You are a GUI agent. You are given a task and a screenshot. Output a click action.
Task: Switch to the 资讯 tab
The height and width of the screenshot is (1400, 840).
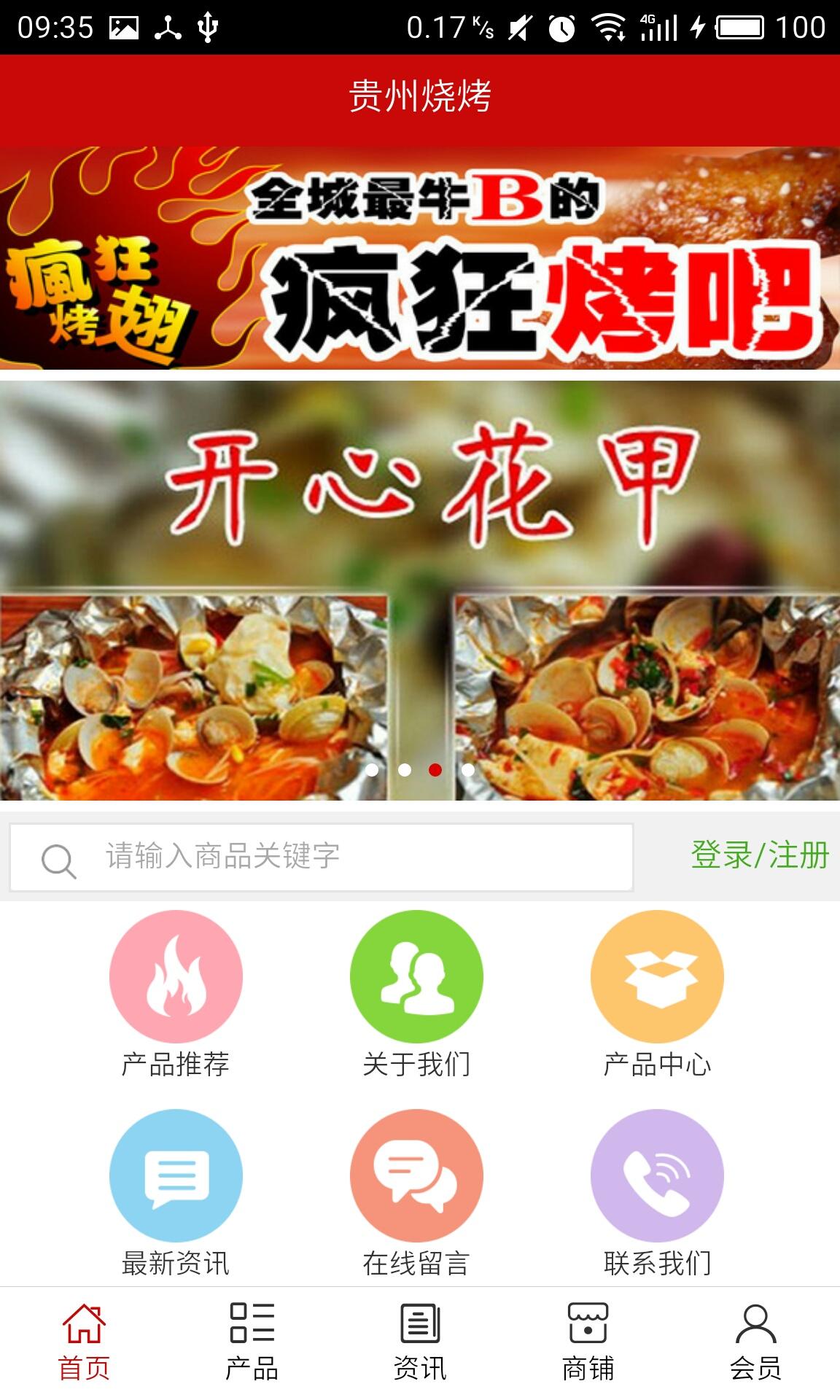coord(420,1343)
